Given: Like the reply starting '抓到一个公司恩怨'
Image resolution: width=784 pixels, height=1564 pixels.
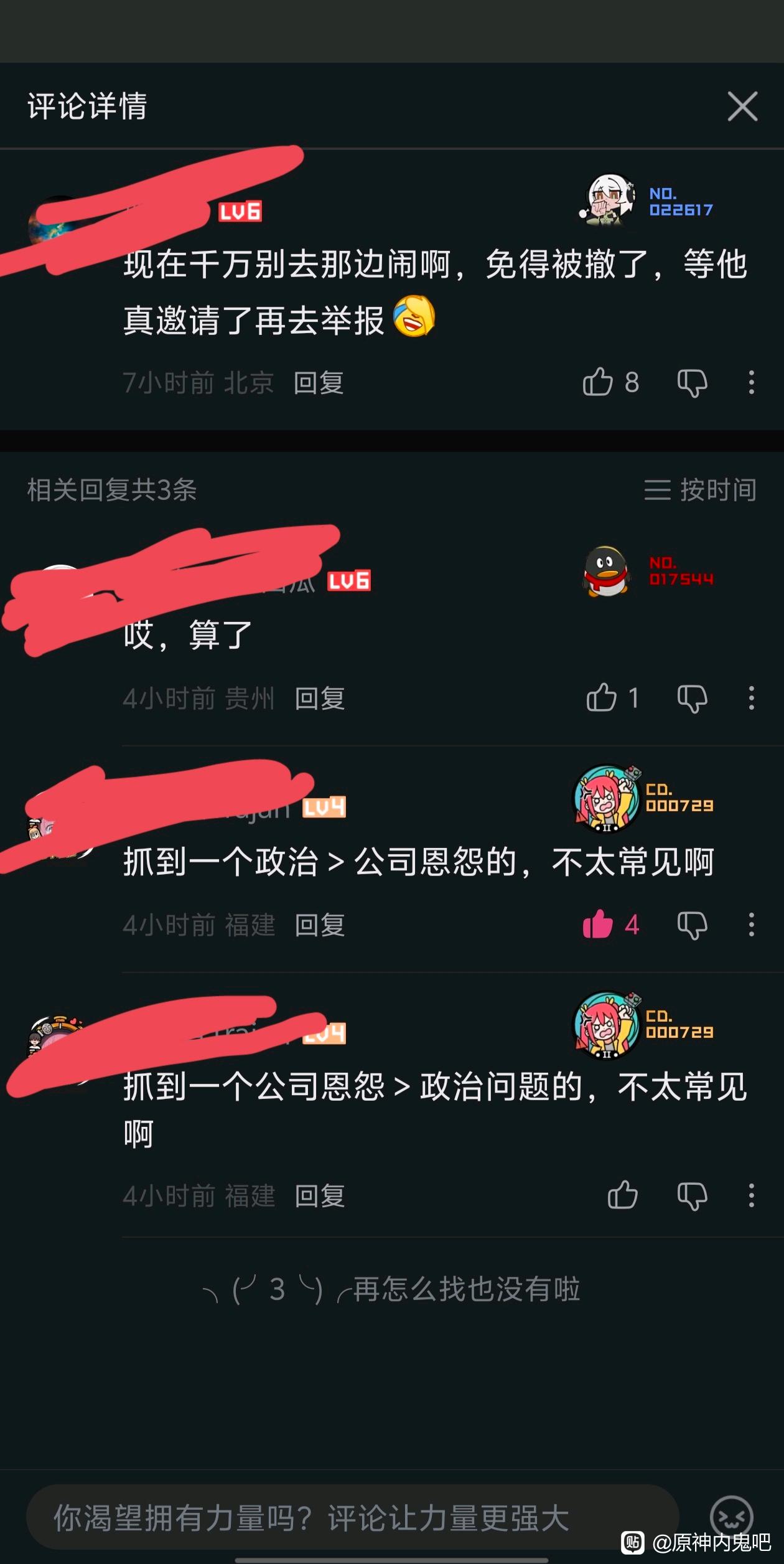Looking at the screenshot, I should click(622, 1195).
